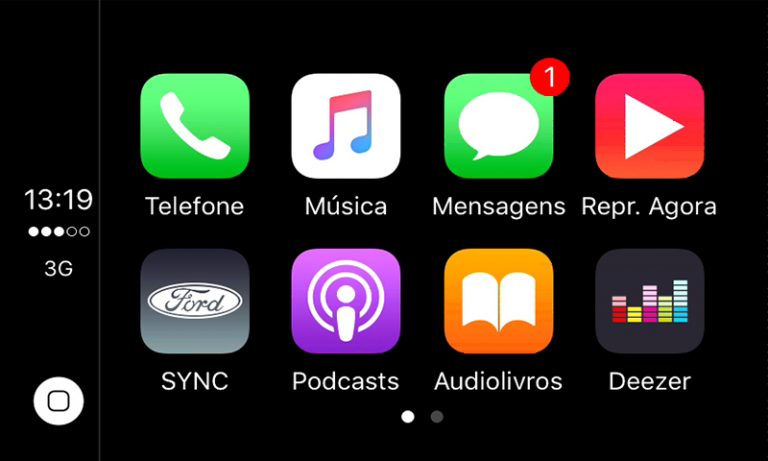
Task: Launch the Ford SYNC app
Action: [x=195, y=302]
